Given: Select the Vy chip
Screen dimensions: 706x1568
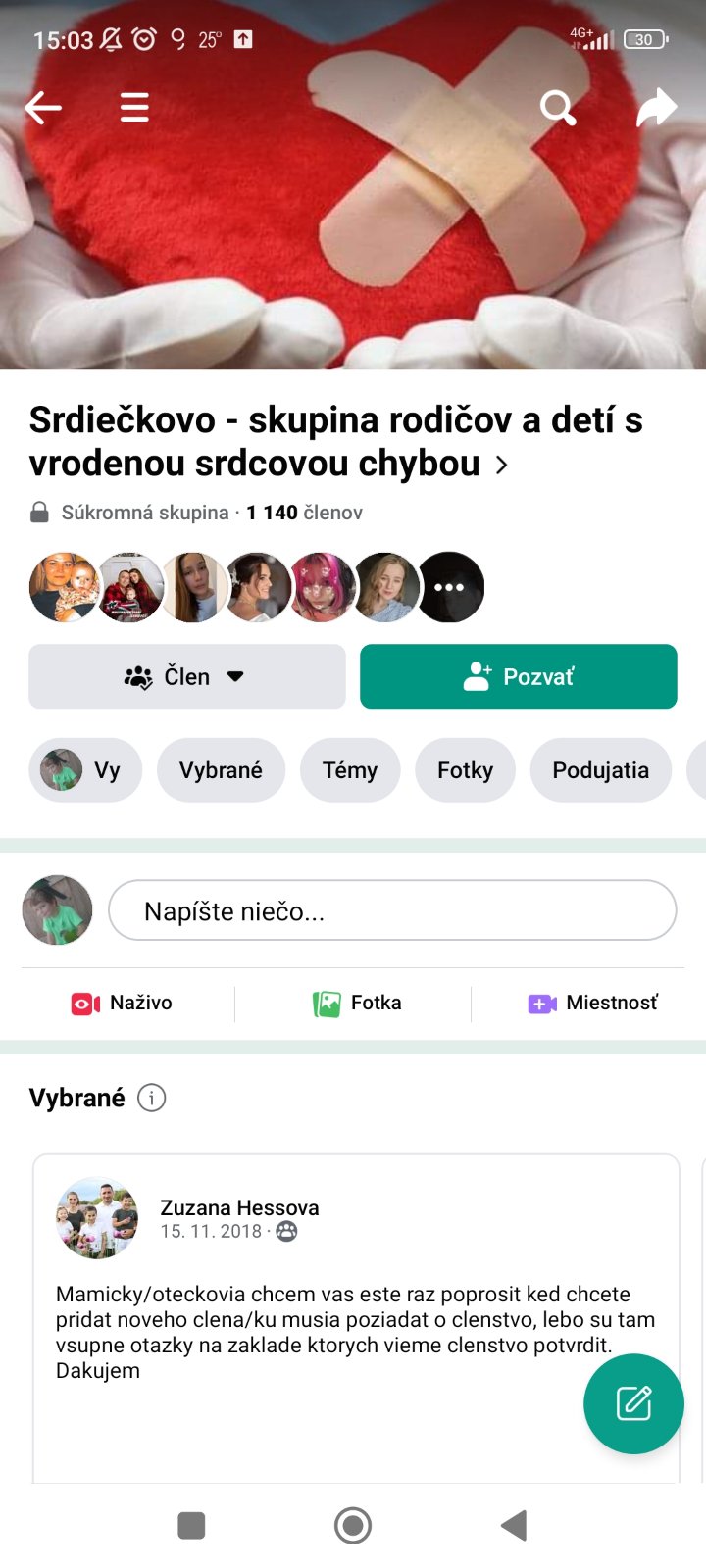Looking at the screenshot, I should click(x=85, y=770).
